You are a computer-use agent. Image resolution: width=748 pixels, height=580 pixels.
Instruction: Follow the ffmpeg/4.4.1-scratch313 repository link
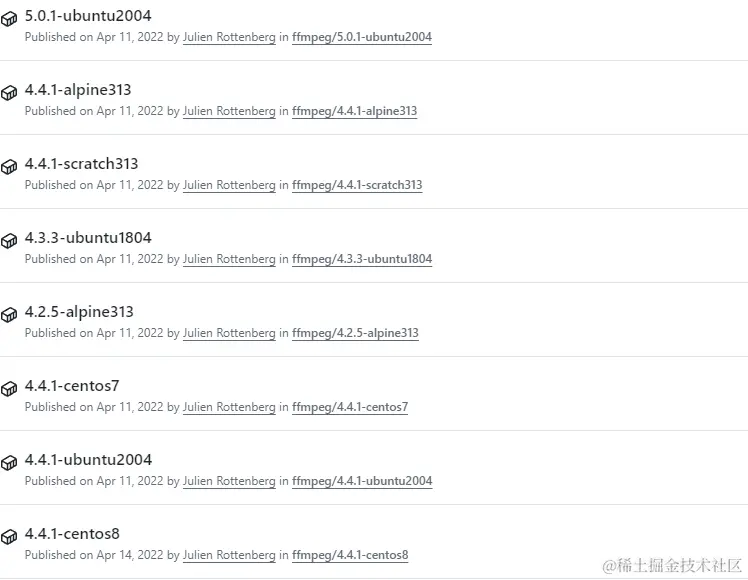pyautogui.click(x=357, y=185)
